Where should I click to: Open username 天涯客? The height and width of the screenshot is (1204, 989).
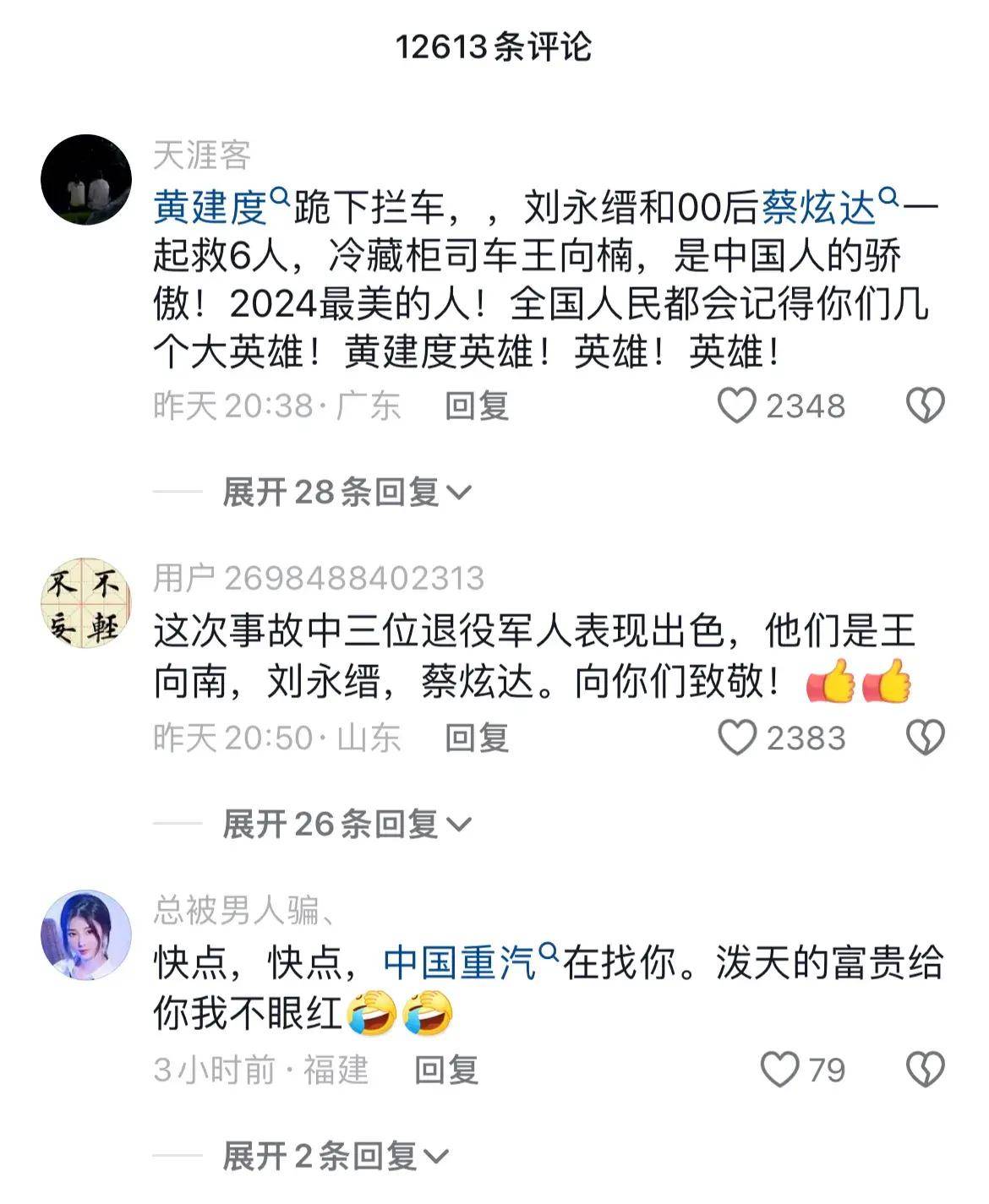[x=202, y=155]
